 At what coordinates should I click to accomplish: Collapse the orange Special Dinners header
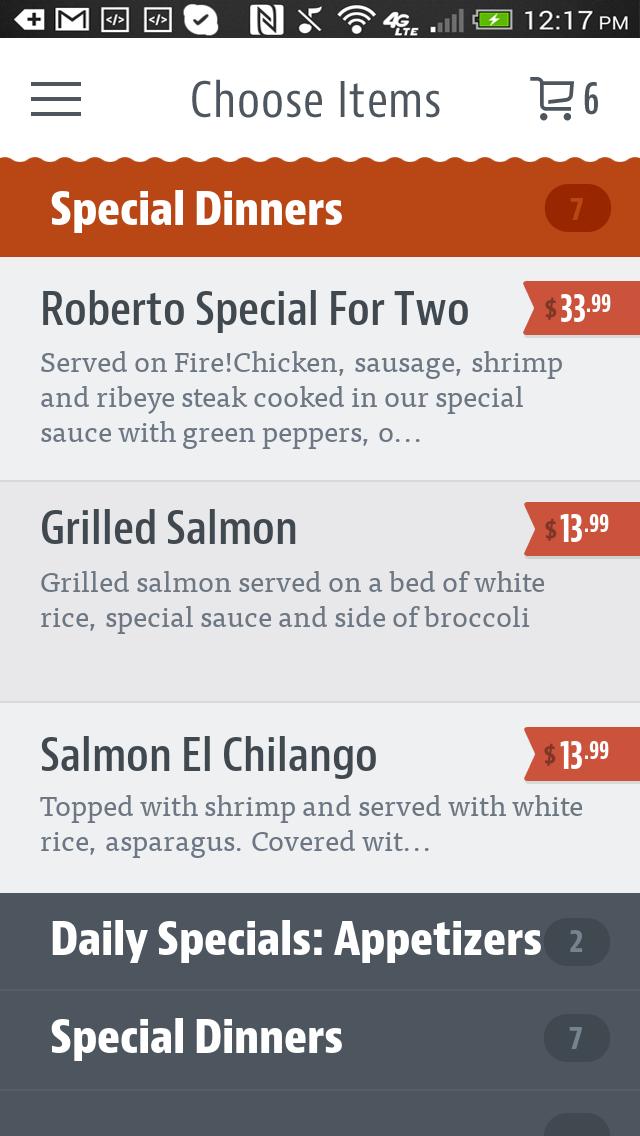(320, 209)
